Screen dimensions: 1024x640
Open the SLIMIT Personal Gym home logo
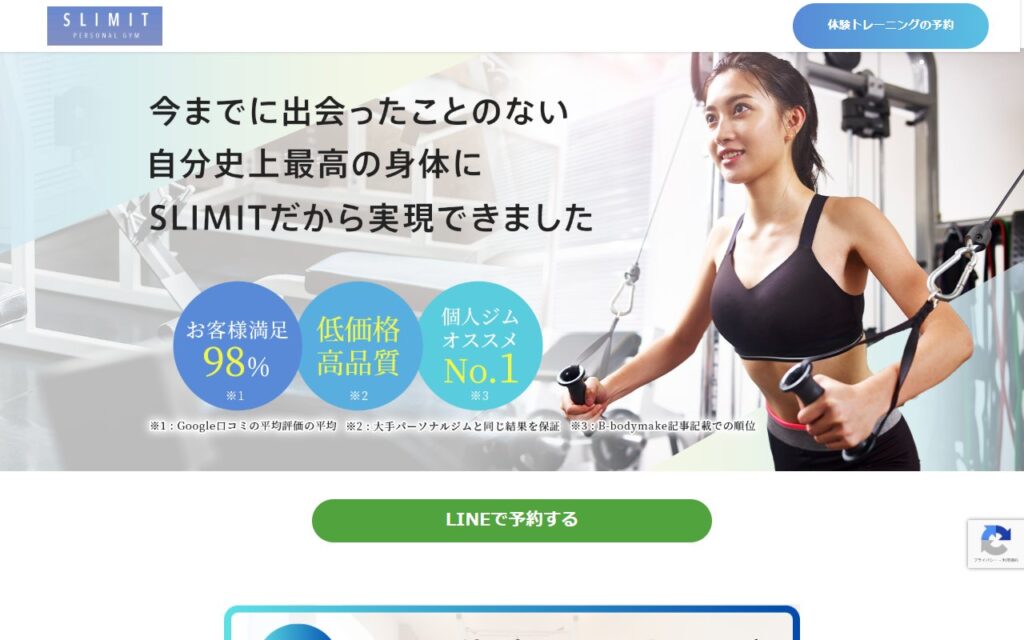click(x=104, y=26)
